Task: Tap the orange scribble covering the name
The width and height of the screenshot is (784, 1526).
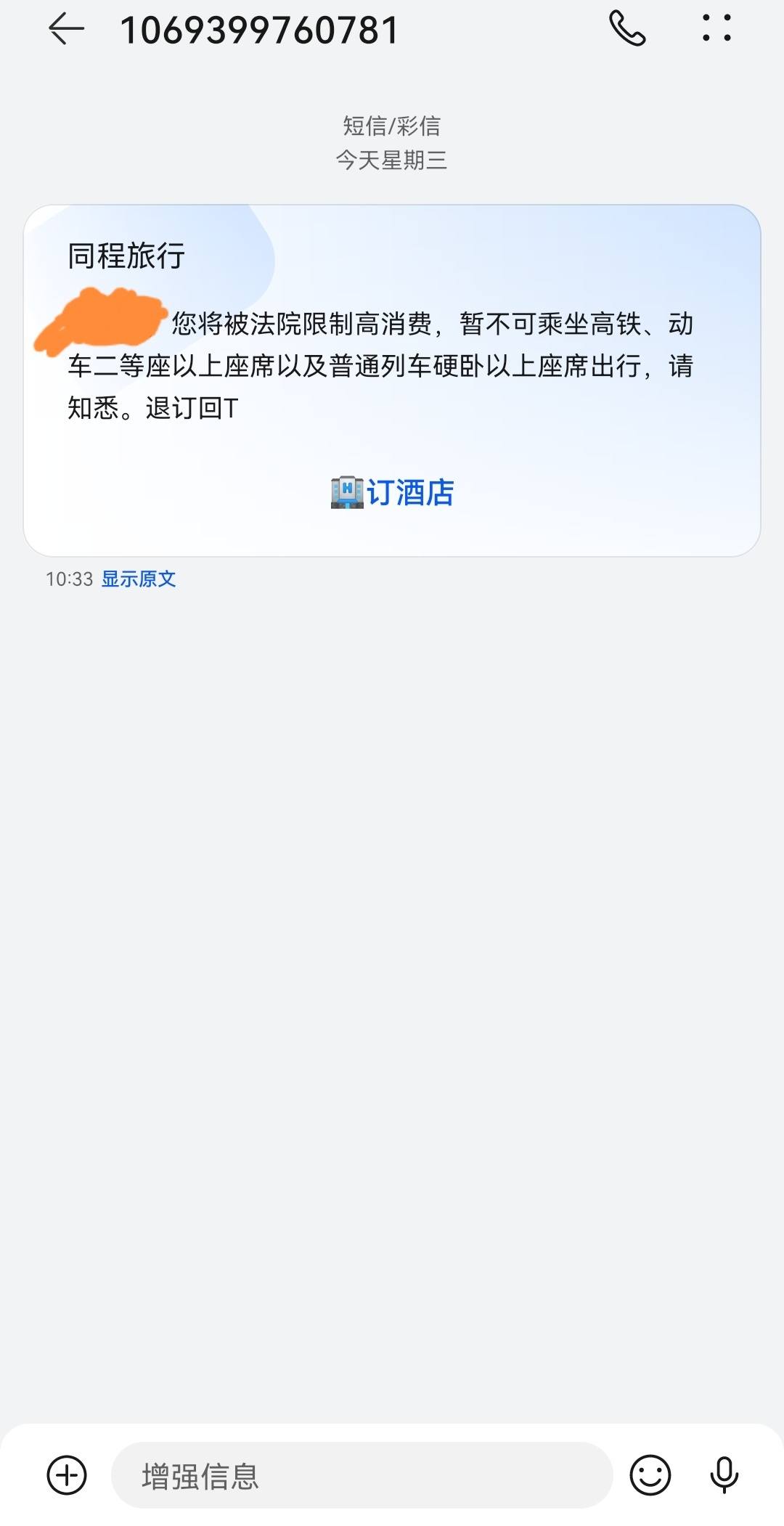Action: [x=102, y=319]
